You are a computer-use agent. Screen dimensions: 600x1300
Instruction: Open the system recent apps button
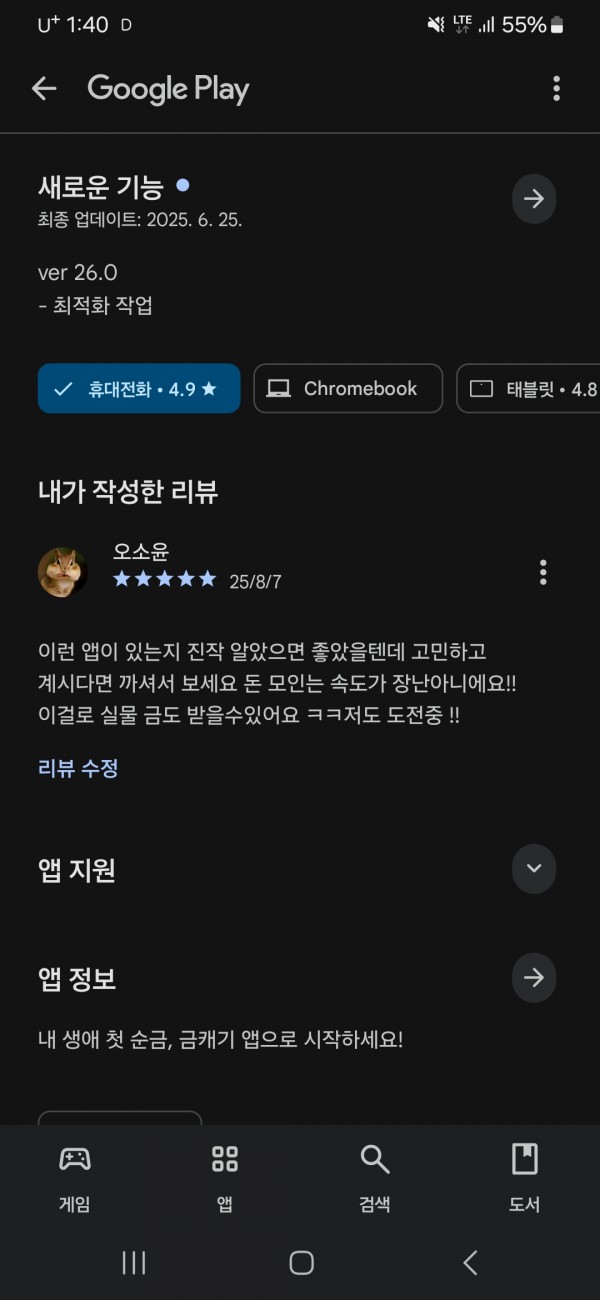[x=134, y=1263]
